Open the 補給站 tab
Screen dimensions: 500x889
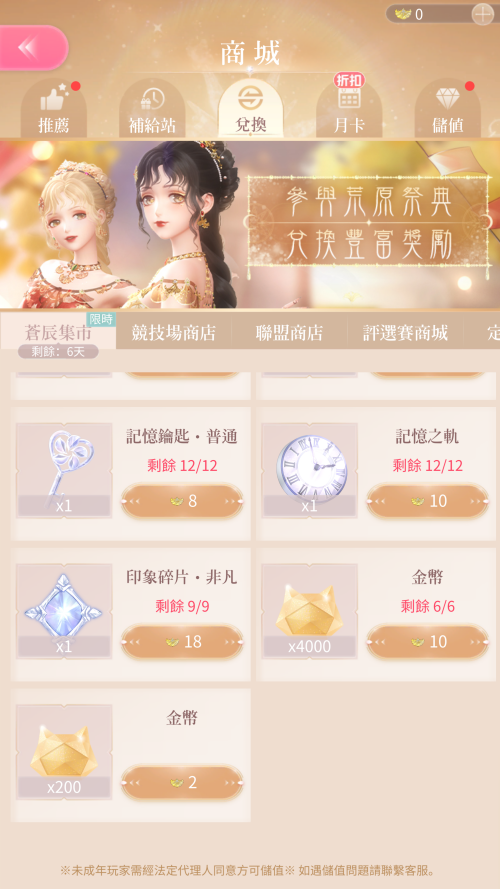coord(152,108)
